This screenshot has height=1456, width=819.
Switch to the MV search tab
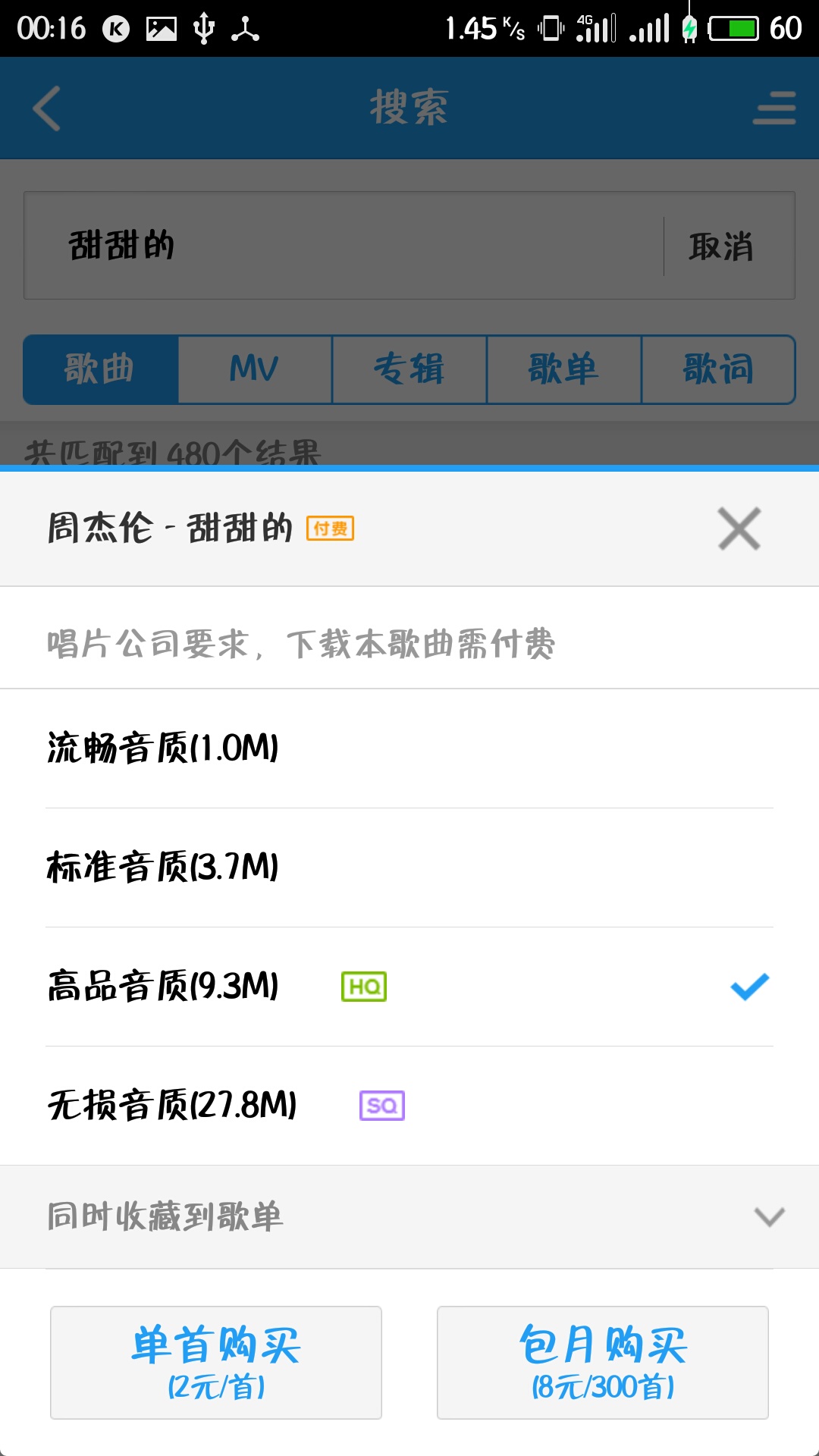[x=254, y=369]
